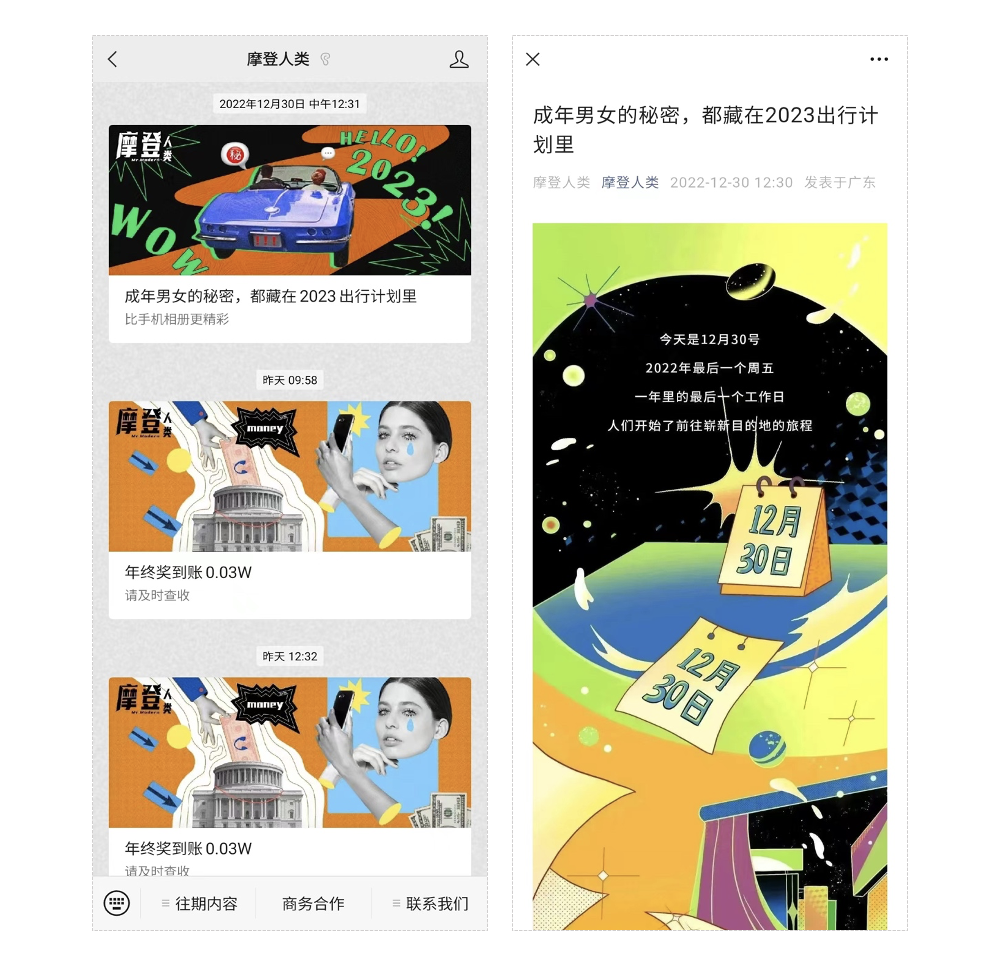
Task: Switch to keyboard input icon
Action: click(x=116, y=903)
